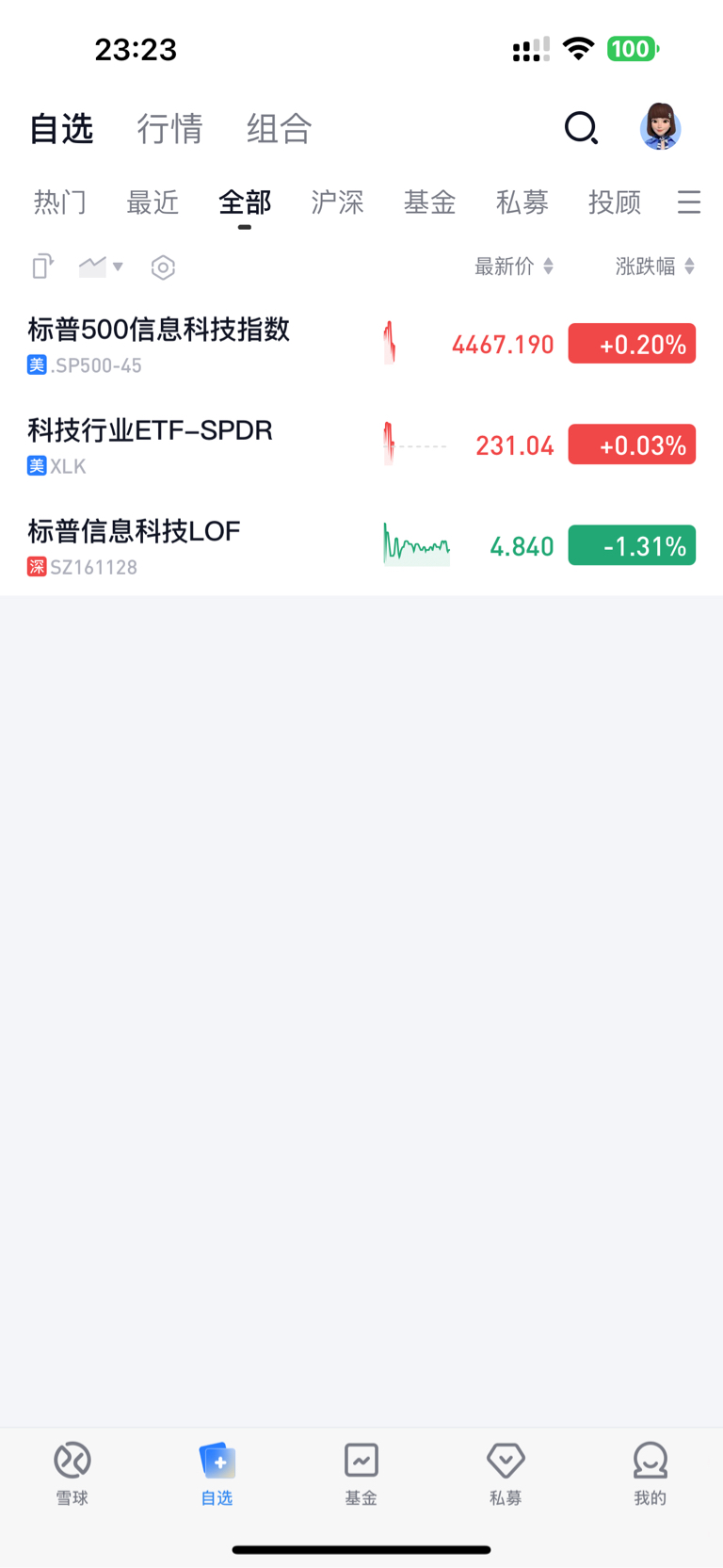Open the category list menu icon
Viewport: 723px width, 1568px height.
[689, 202]
